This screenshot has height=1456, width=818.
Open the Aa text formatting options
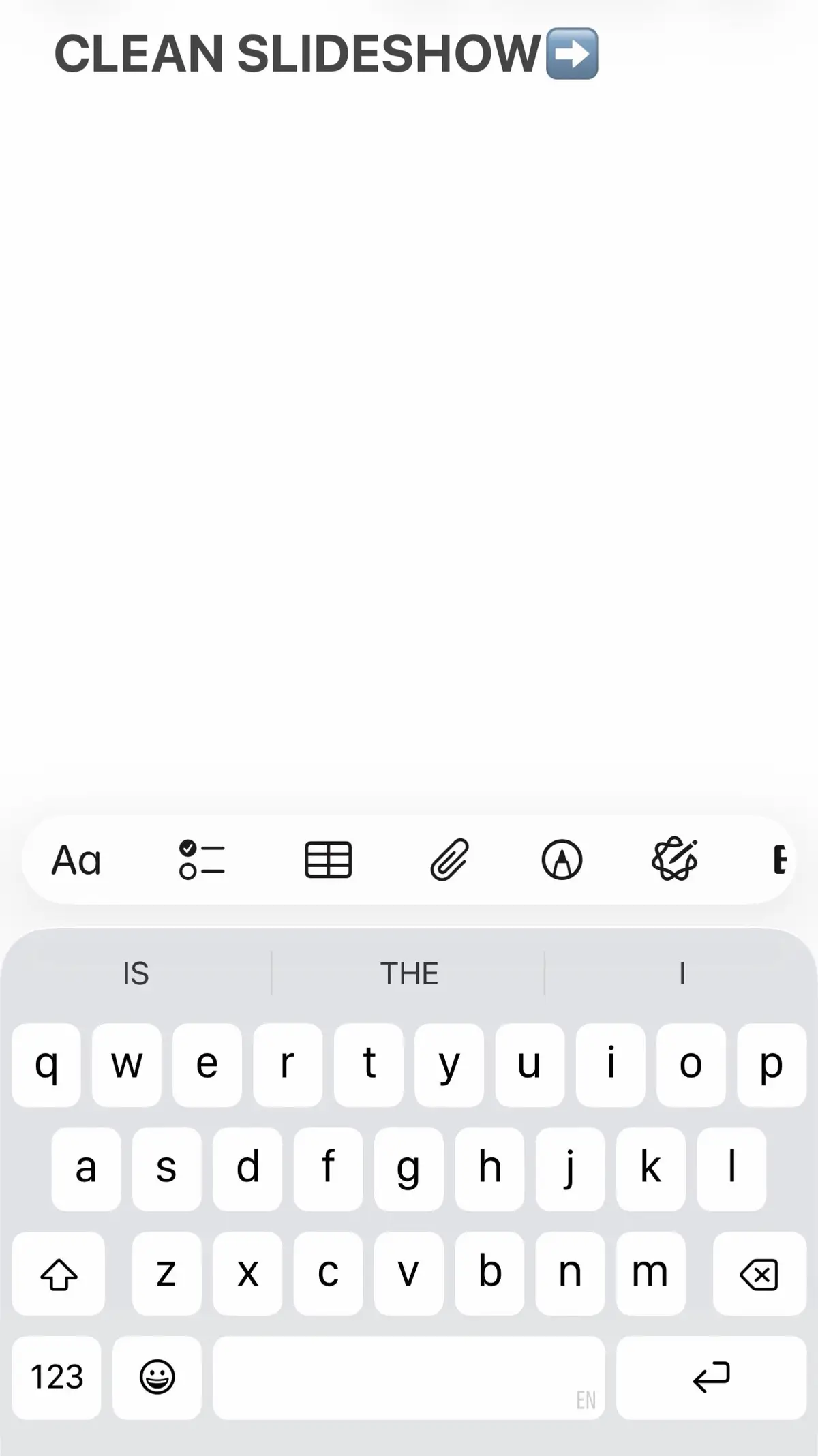76,860
